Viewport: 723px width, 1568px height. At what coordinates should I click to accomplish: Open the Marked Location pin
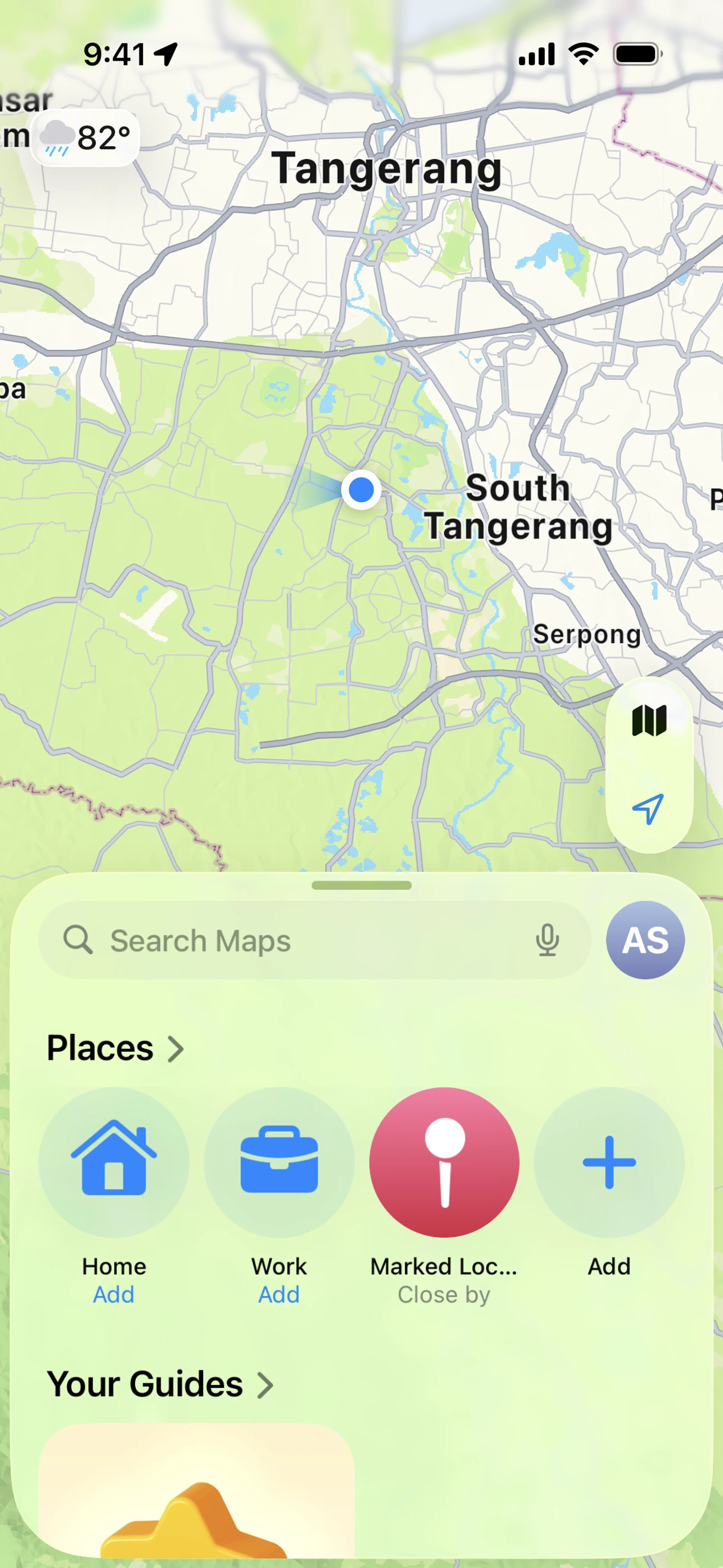pyautogui.click(x=444, y=1163)
